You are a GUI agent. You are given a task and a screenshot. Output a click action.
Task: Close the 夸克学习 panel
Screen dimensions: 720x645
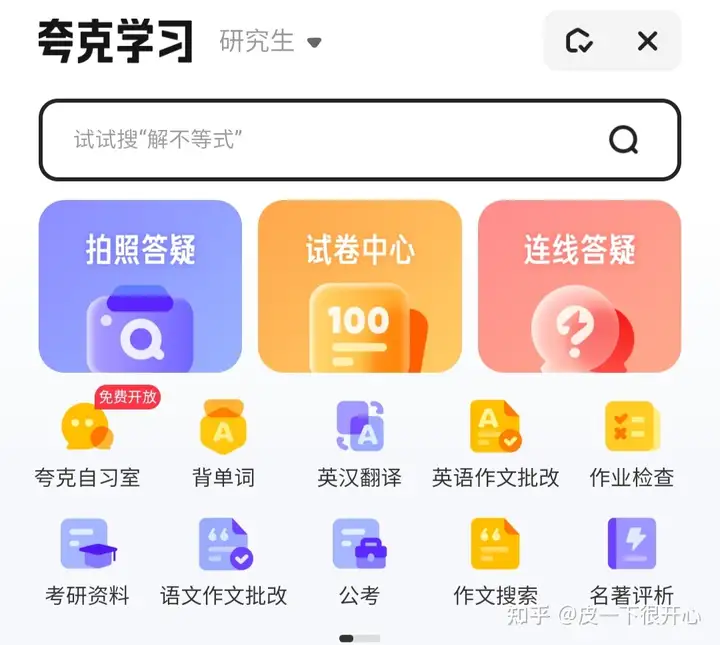click(x=647, y=41)
